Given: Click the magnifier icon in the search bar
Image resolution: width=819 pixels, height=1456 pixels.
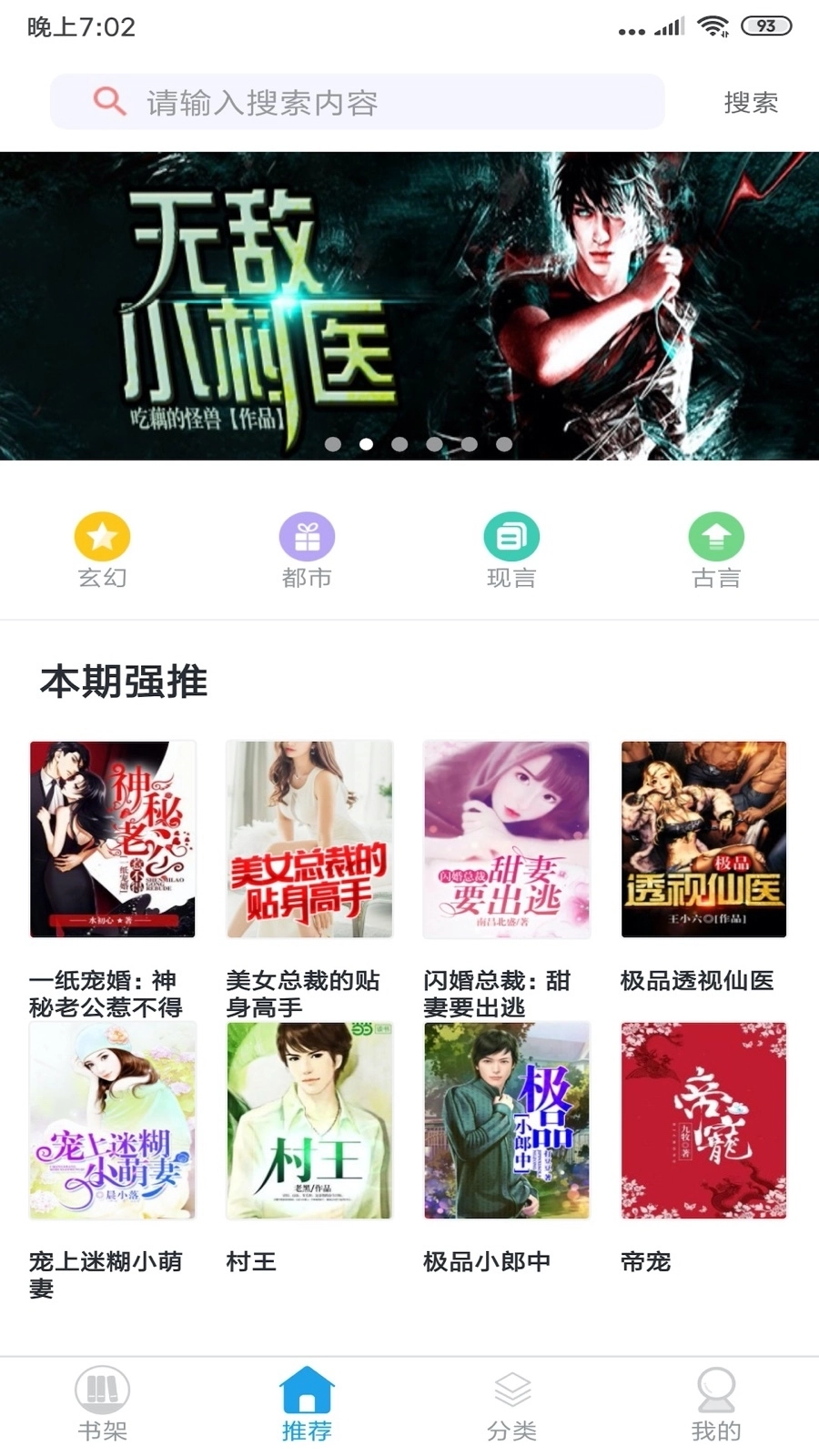Looking at the screenshot, I should click(x=109, y=101).
